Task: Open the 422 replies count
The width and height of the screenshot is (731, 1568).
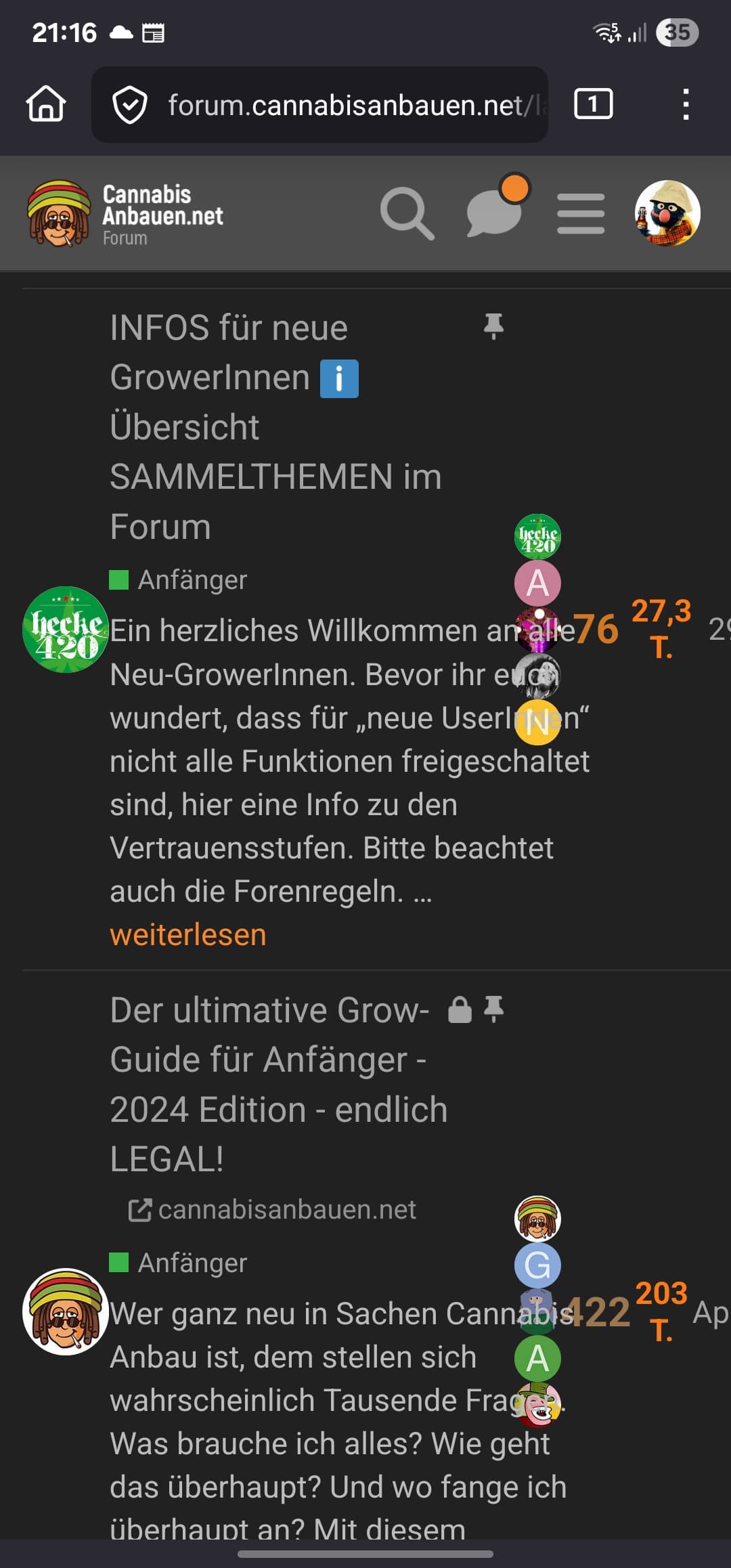Action: [598, 1312]
